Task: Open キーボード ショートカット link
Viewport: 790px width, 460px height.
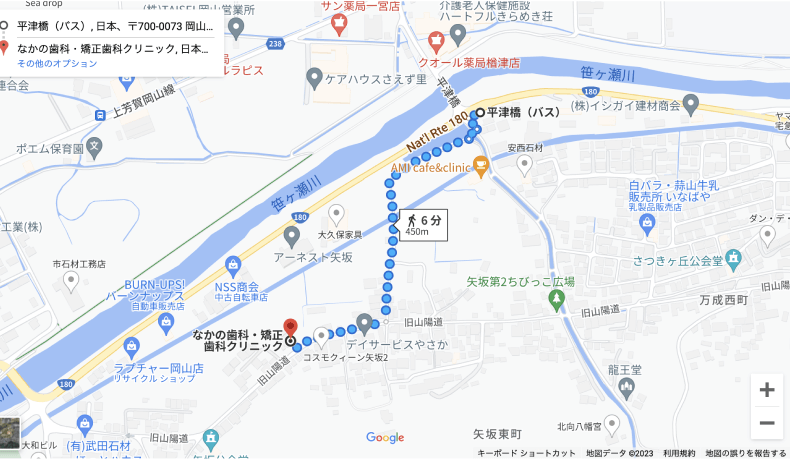Action: point(526,453)
